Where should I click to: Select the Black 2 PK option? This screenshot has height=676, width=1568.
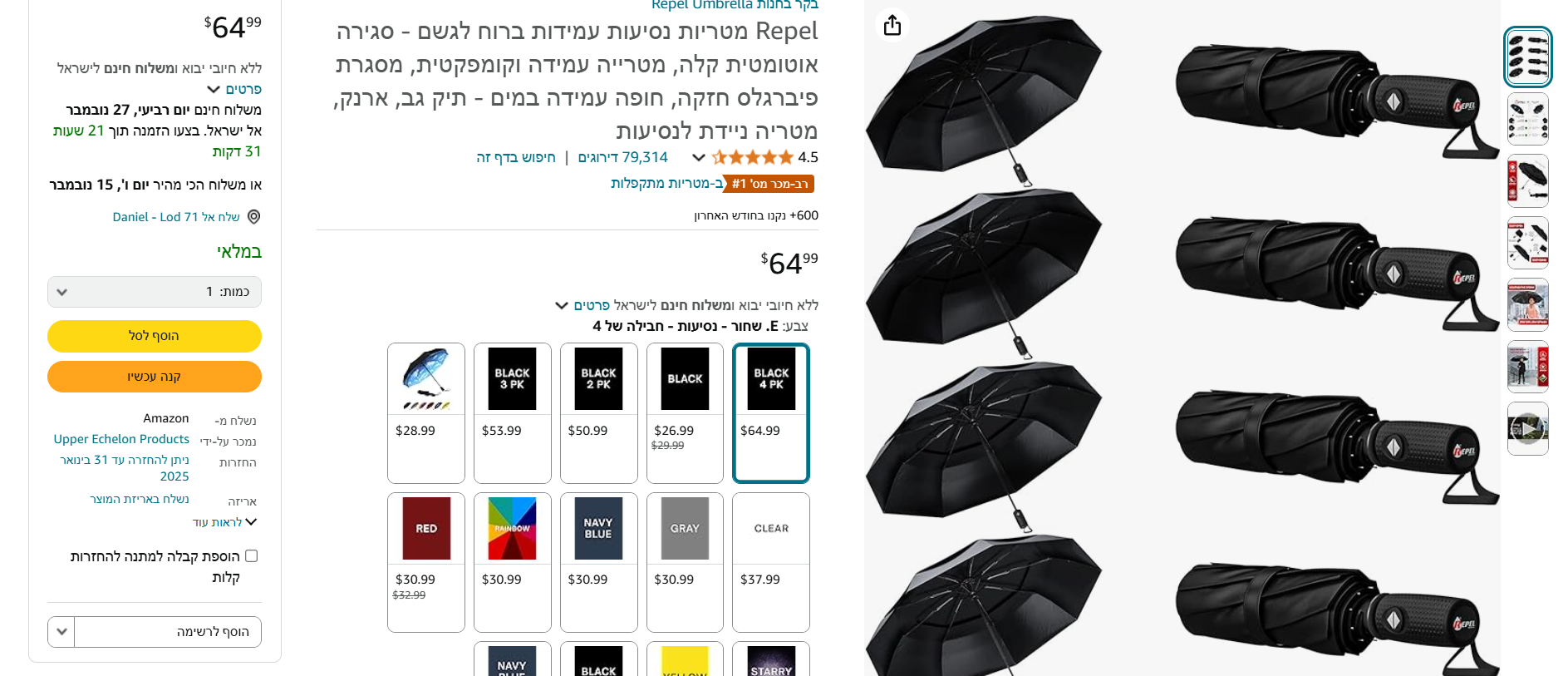[598, 412]
